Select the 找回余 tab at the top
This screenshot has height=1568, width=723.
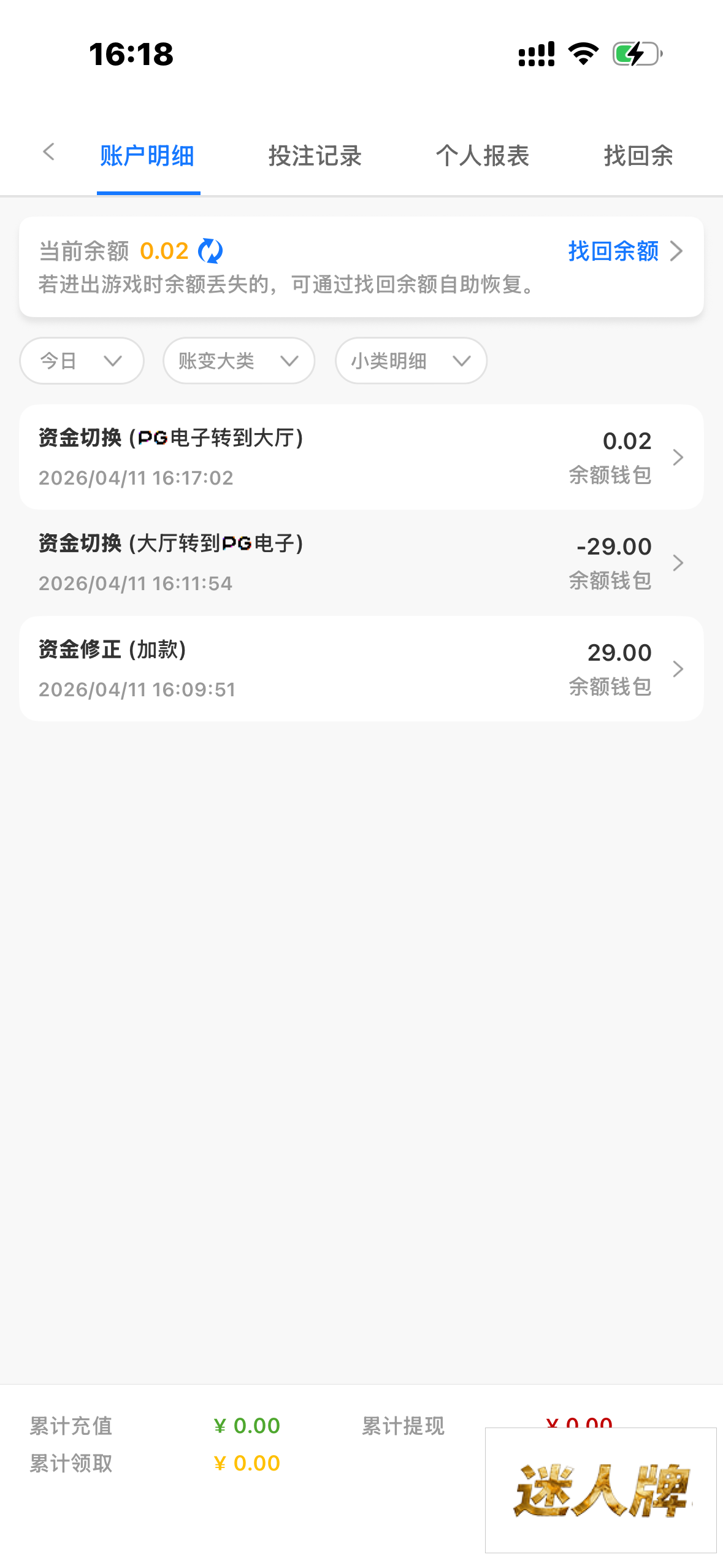(638, 156)
